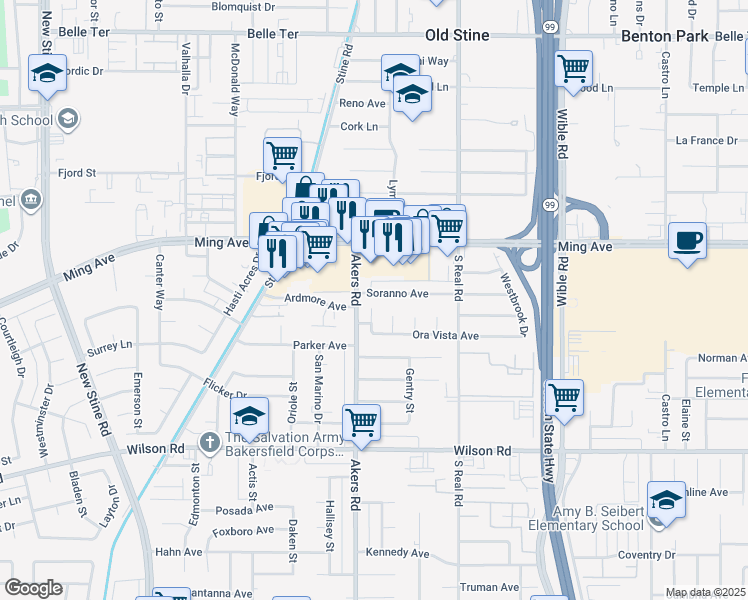Open the Google logo link
The height and width of the screenshot is (600, 748).
(33, 588)
